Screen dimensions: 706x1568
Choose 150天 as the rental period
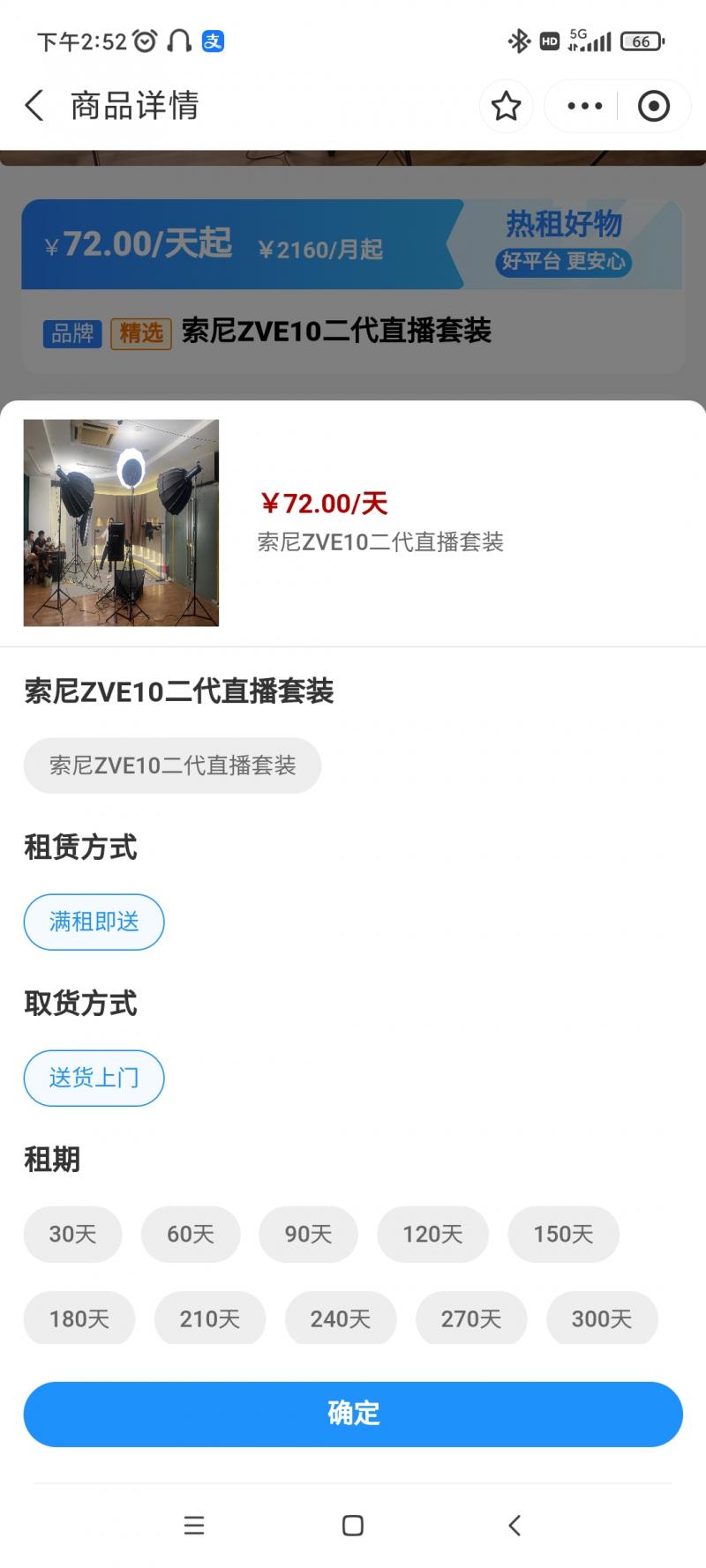tap(563, 1234)
